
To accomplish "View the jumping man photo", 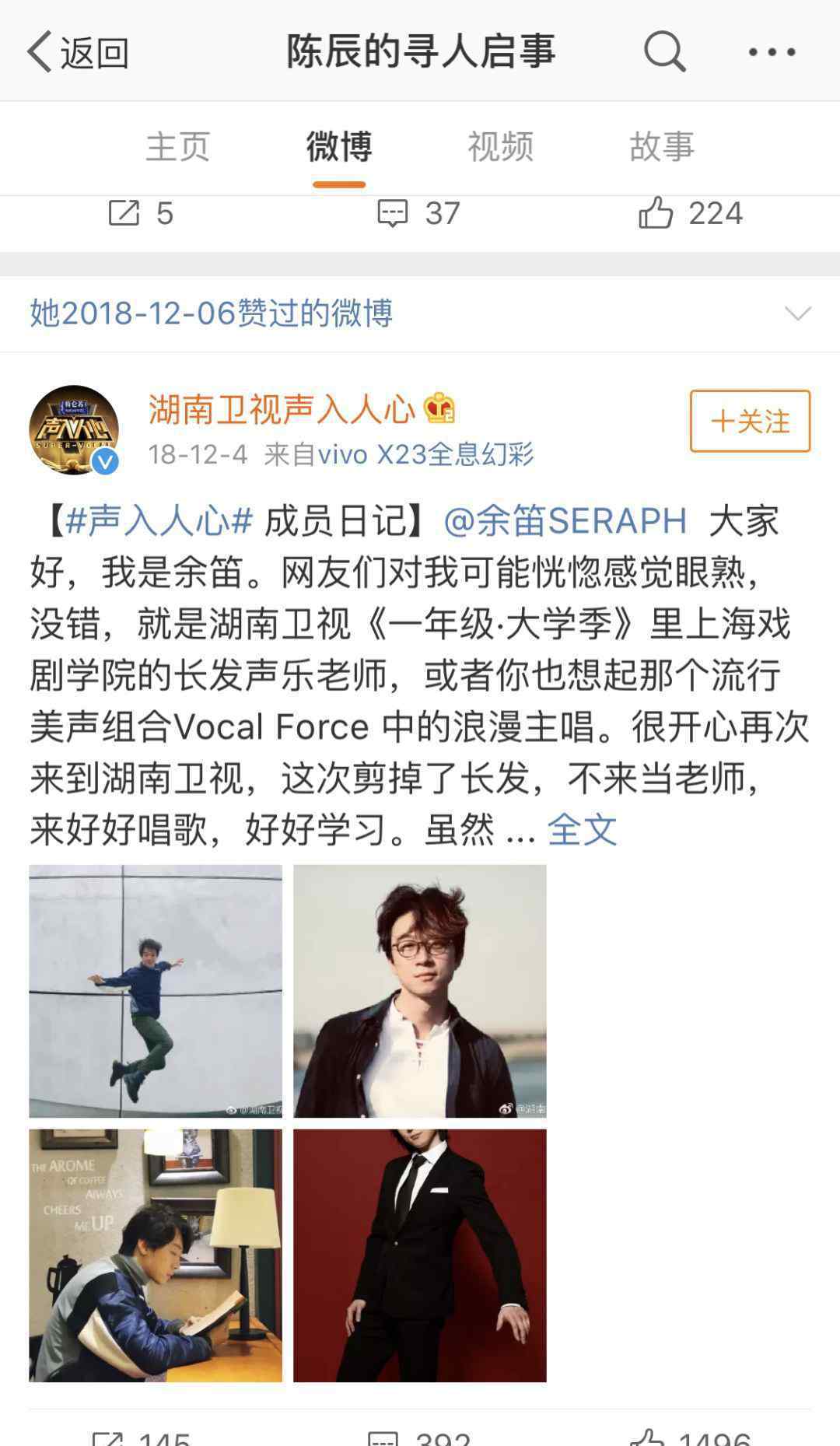I will tap(156, 991).
